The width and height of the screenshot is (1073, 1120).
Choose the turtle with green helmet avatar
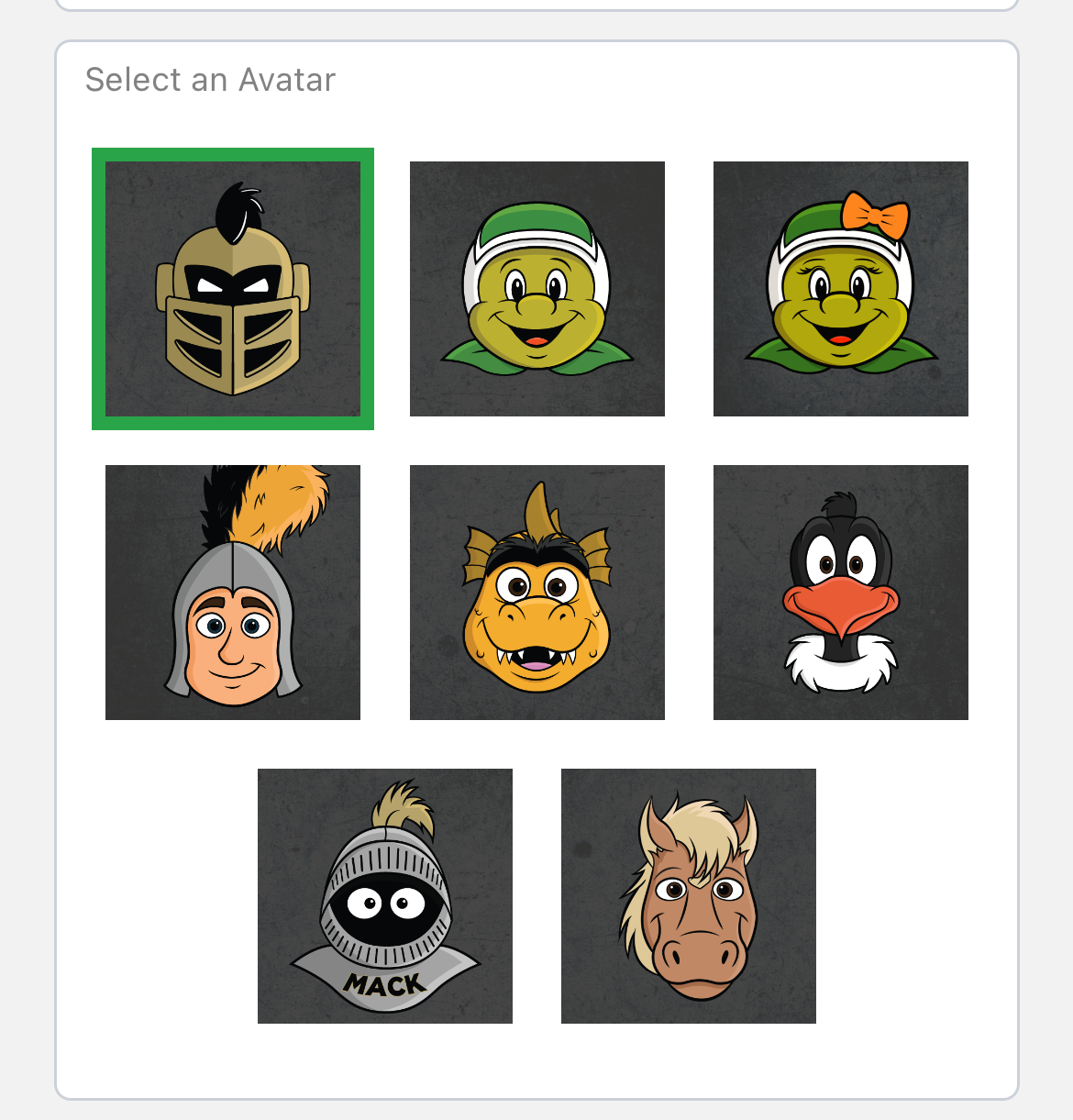[x=536, y=289]
